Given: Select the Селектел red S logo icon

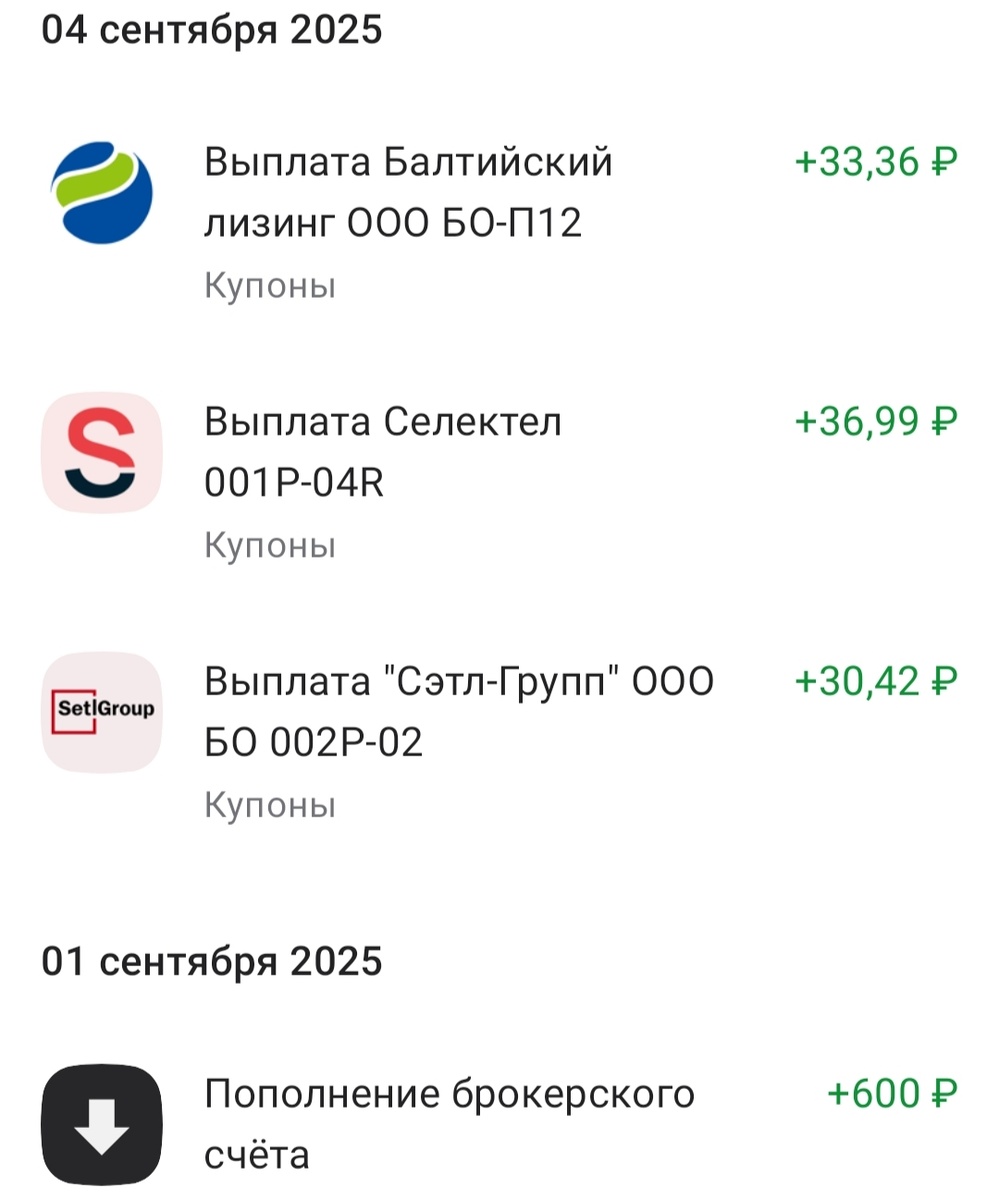Looking at the screenshot, I should (100, 452).
